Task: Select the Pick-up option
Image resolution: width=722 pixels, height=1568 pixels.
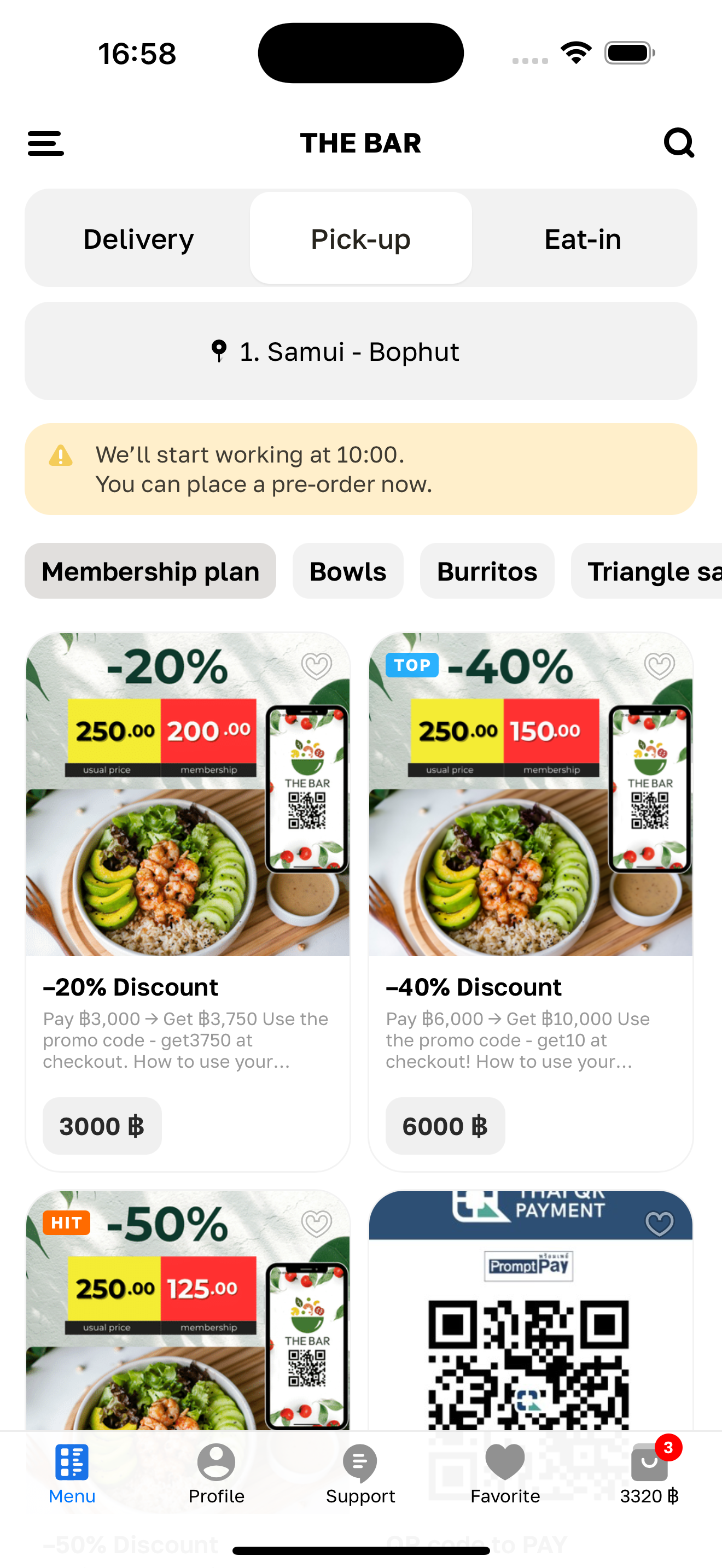Action: tap(360, 238)
